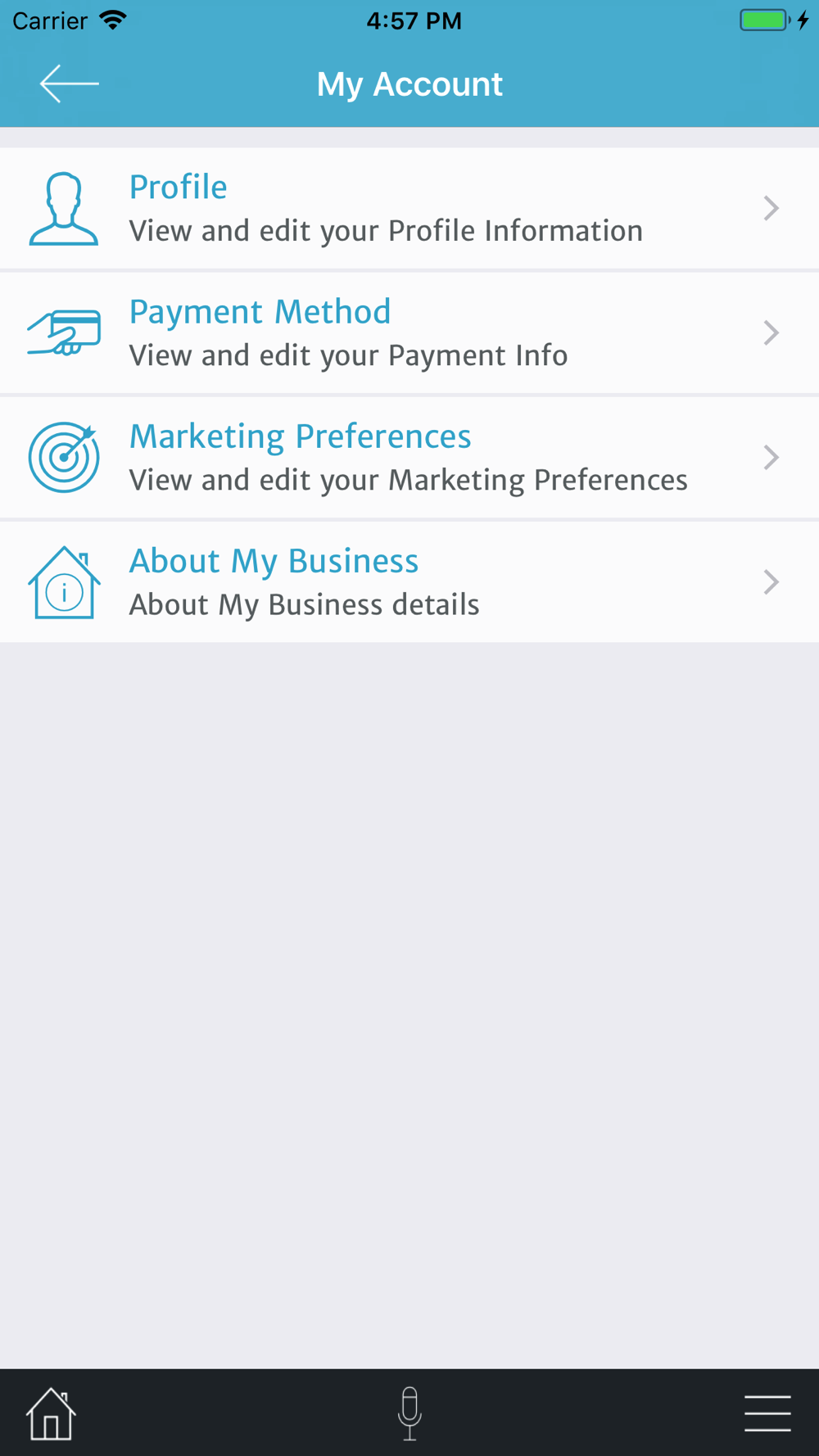Open the Profile row
This screenshot has width=819, height=1456.
pyautogui.click(x=409, y=208)
